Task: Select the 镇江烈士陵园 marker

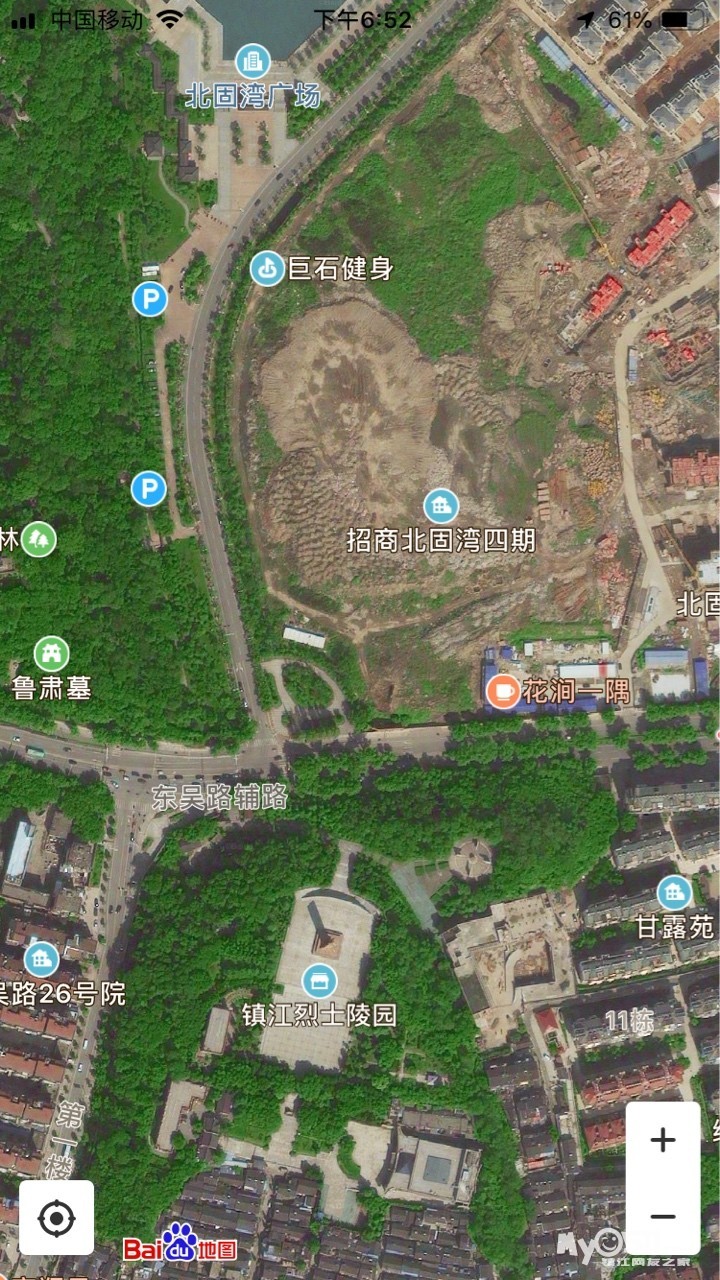Action: [320, 981]
